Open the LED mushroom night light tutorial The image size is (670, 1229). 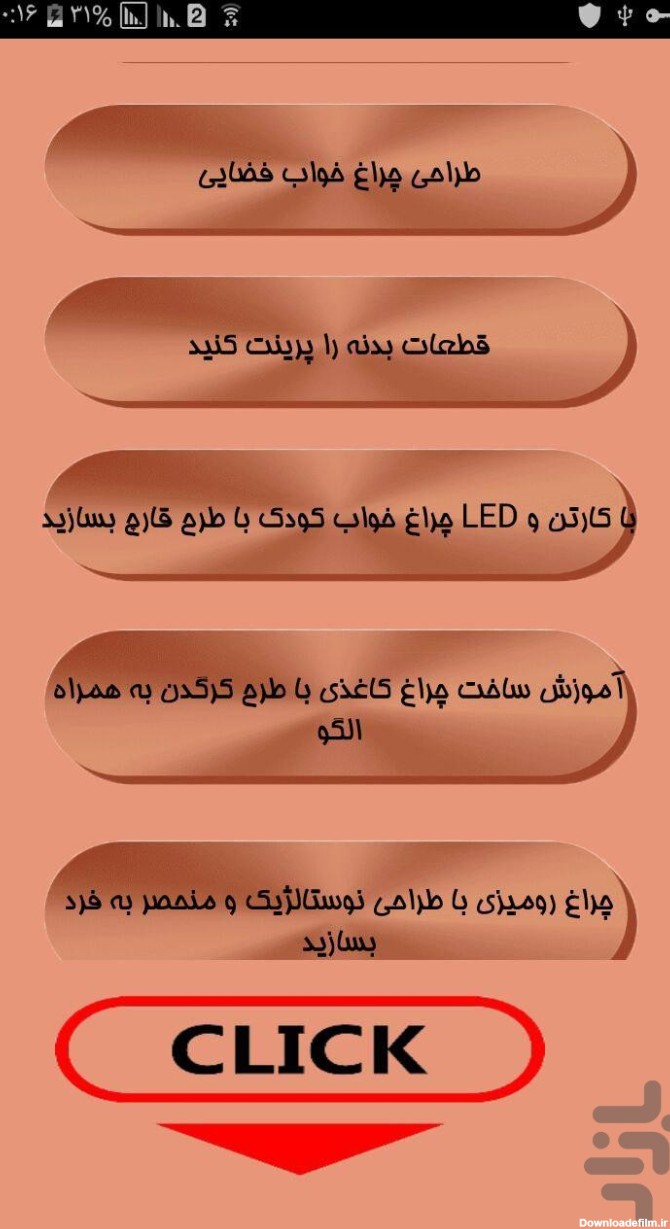pyautogui.click(x=338, y=516)
